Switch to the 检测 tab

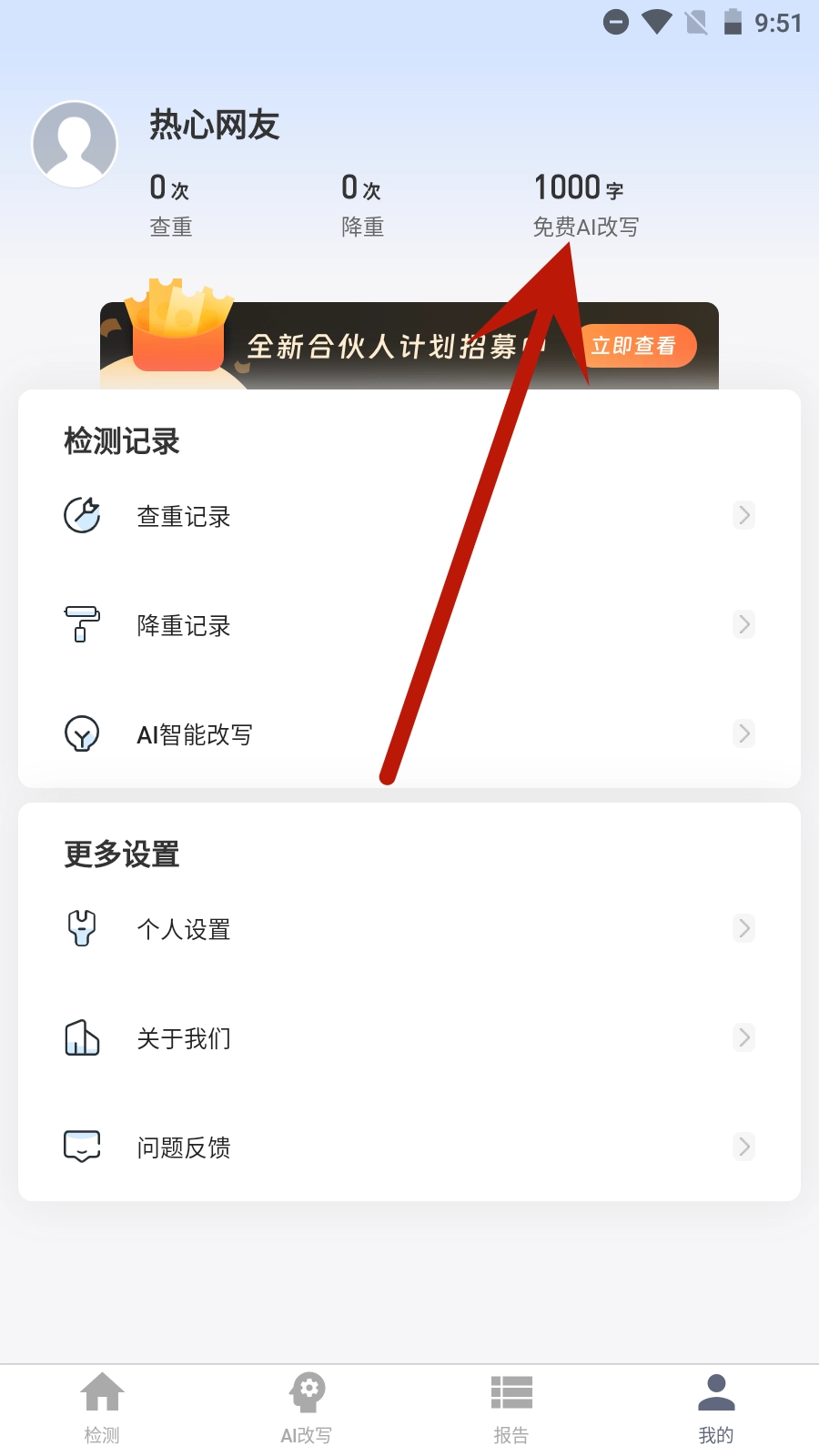102,1408
